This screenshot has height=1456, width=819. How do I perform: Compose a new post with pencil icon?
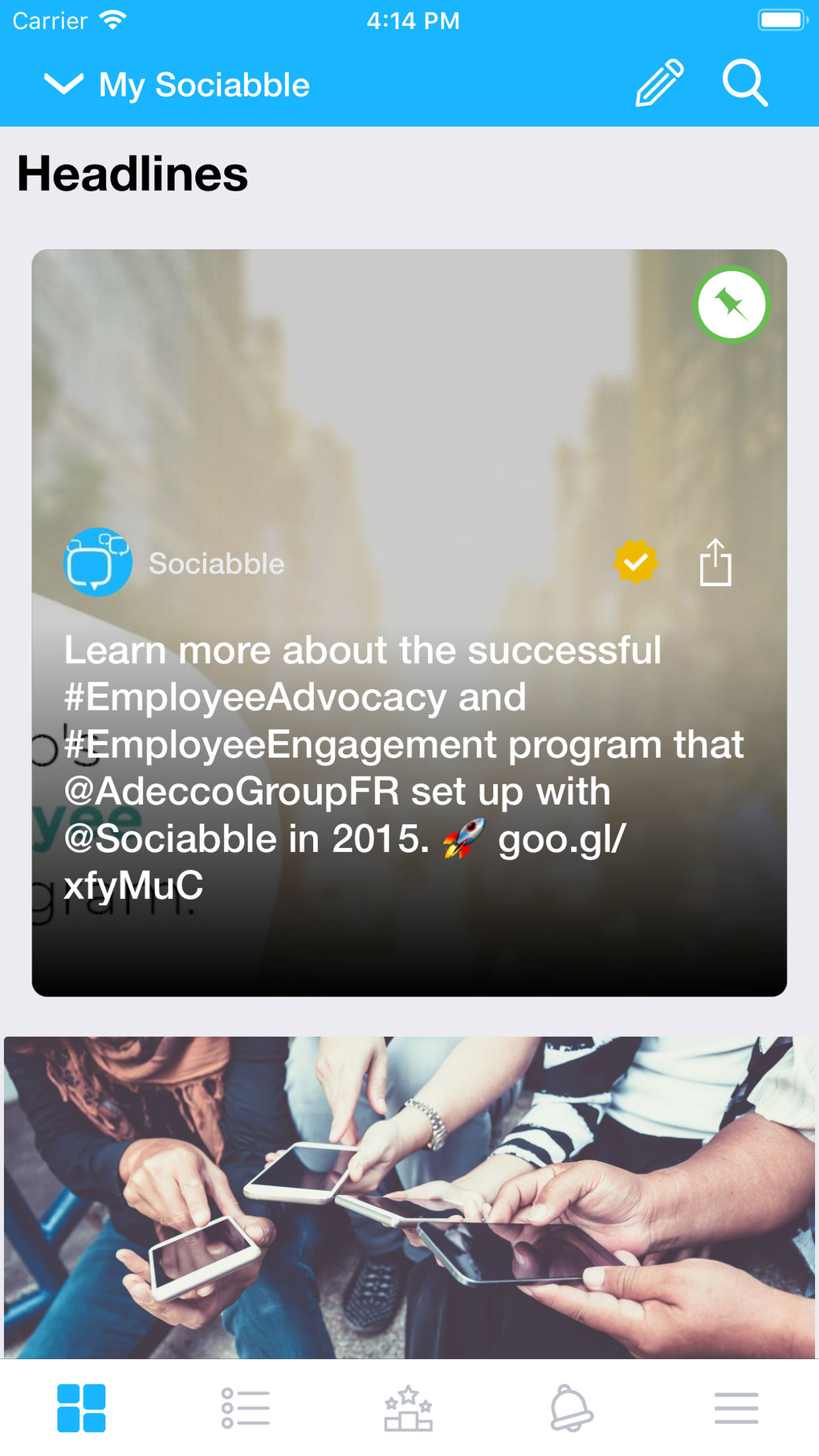coord(660,83)
